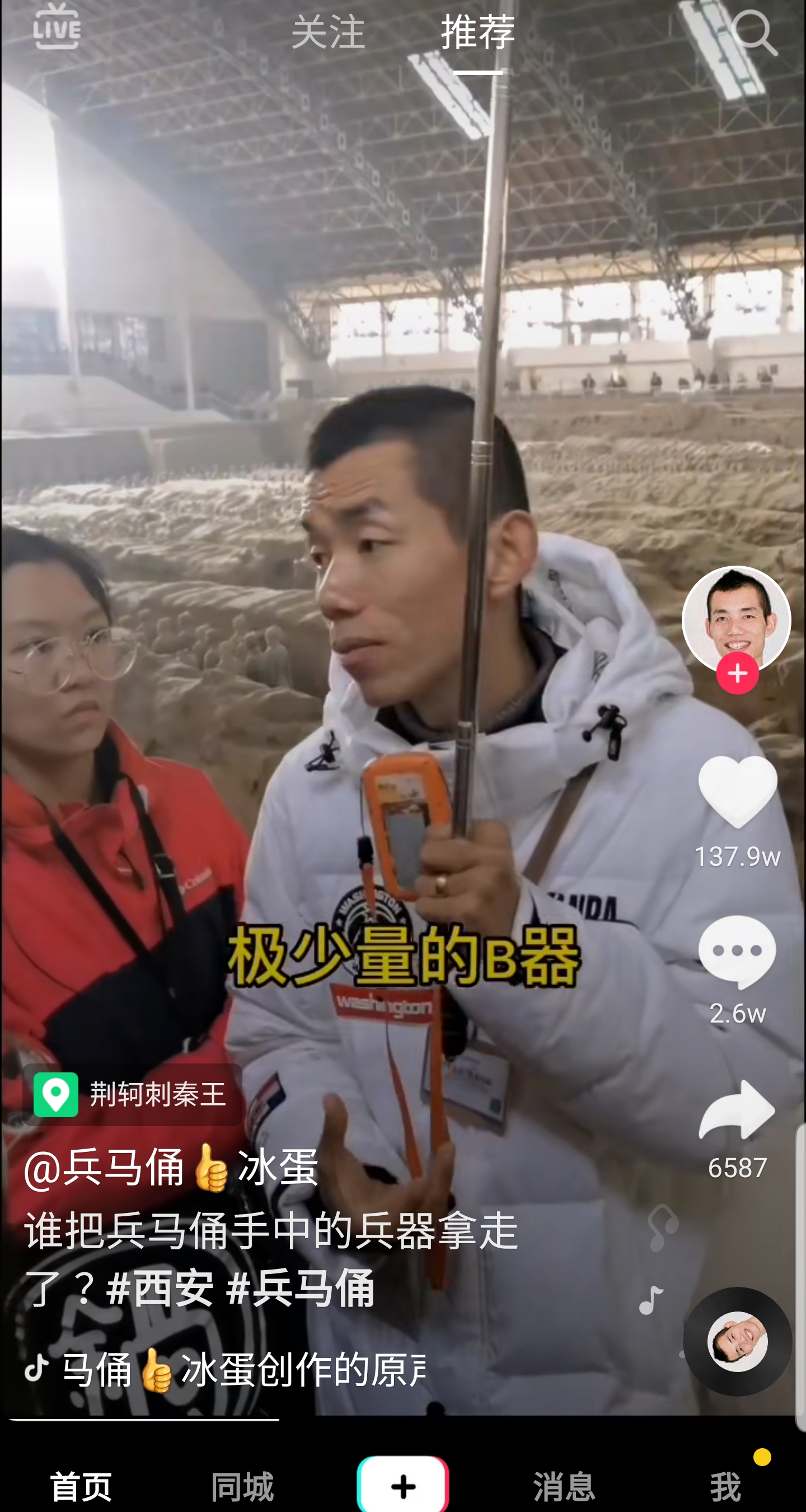Open the original sound music title

coord(235,1369)
